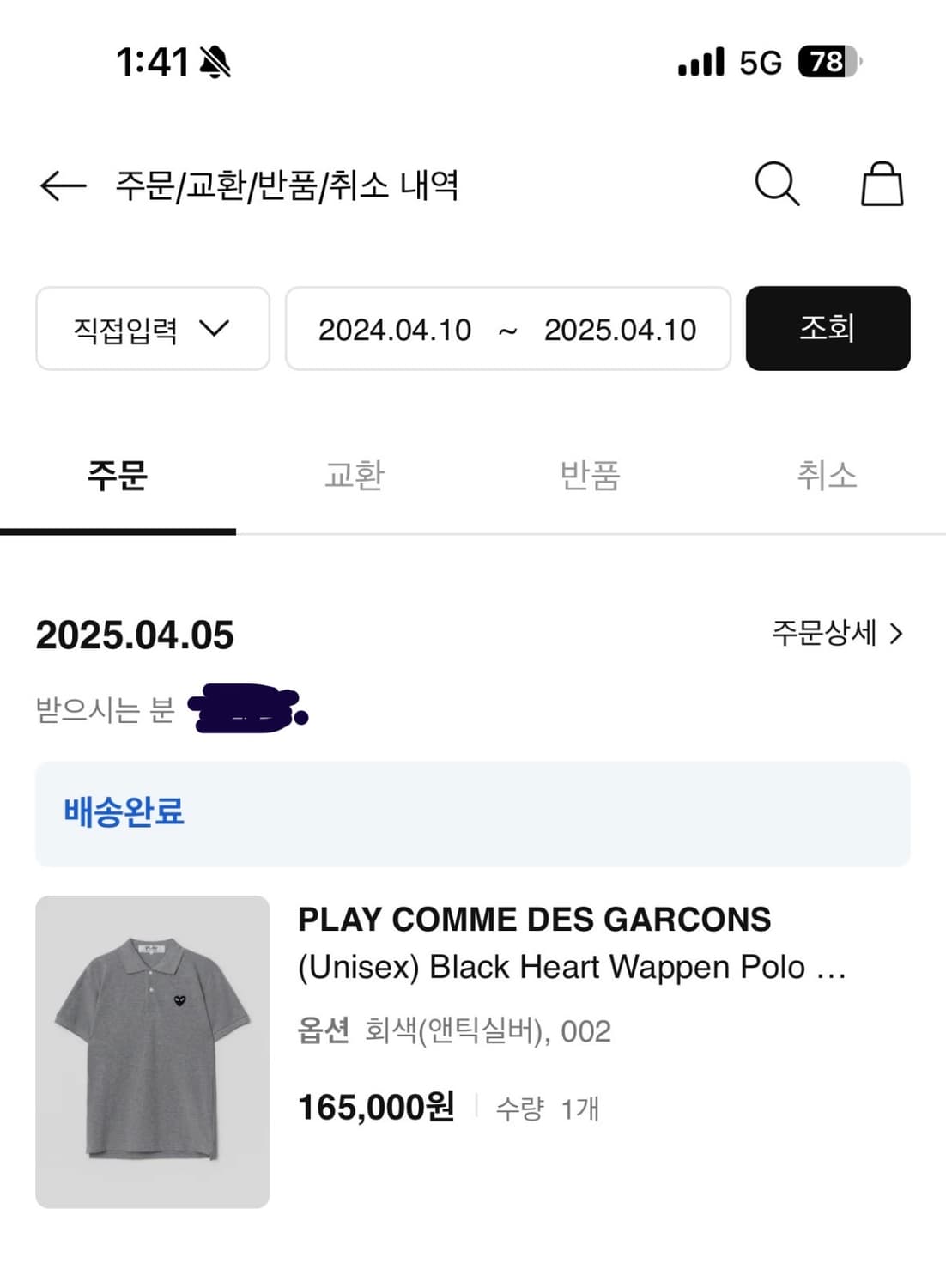Open the search icon in the header
Screen dimensions: 946x1288
coord(777,183)
